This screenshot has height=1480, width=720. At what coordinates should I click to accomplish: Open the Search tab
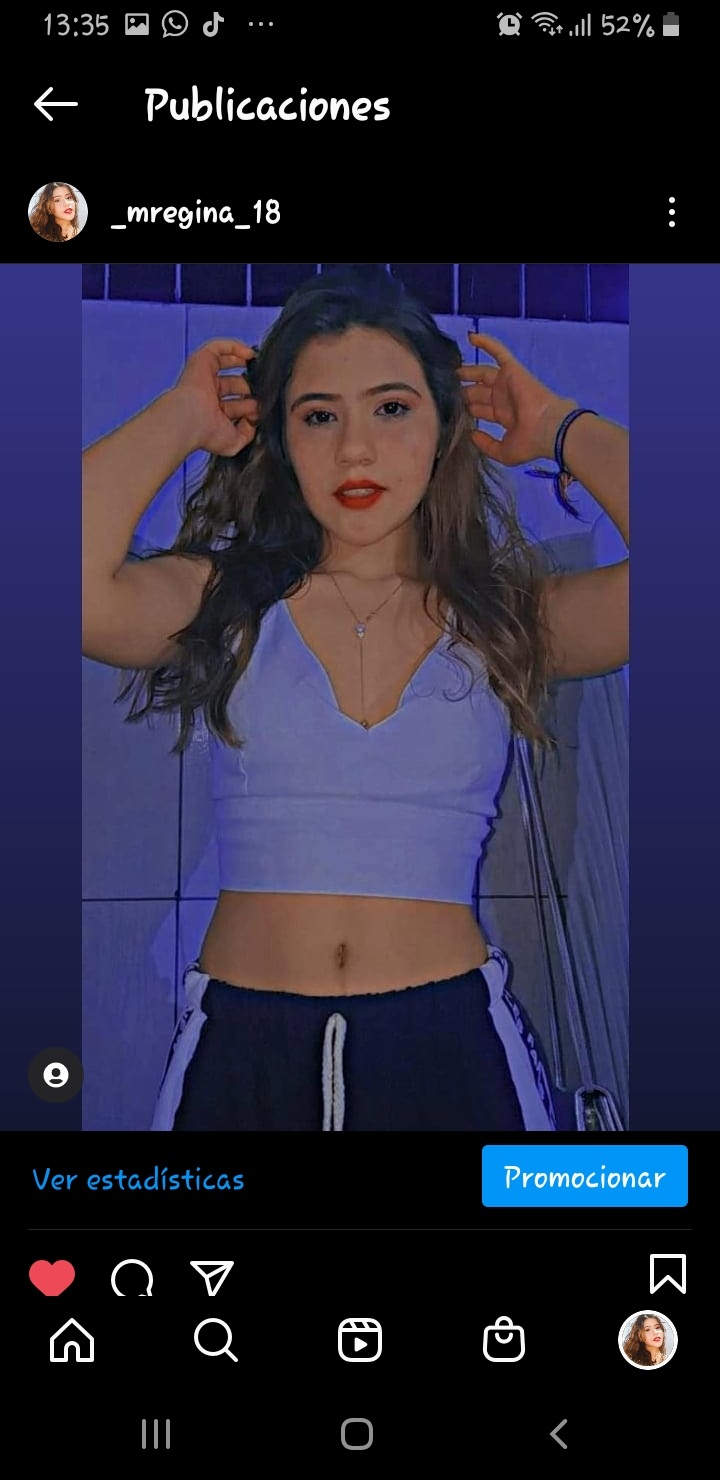coord(216,1341)
